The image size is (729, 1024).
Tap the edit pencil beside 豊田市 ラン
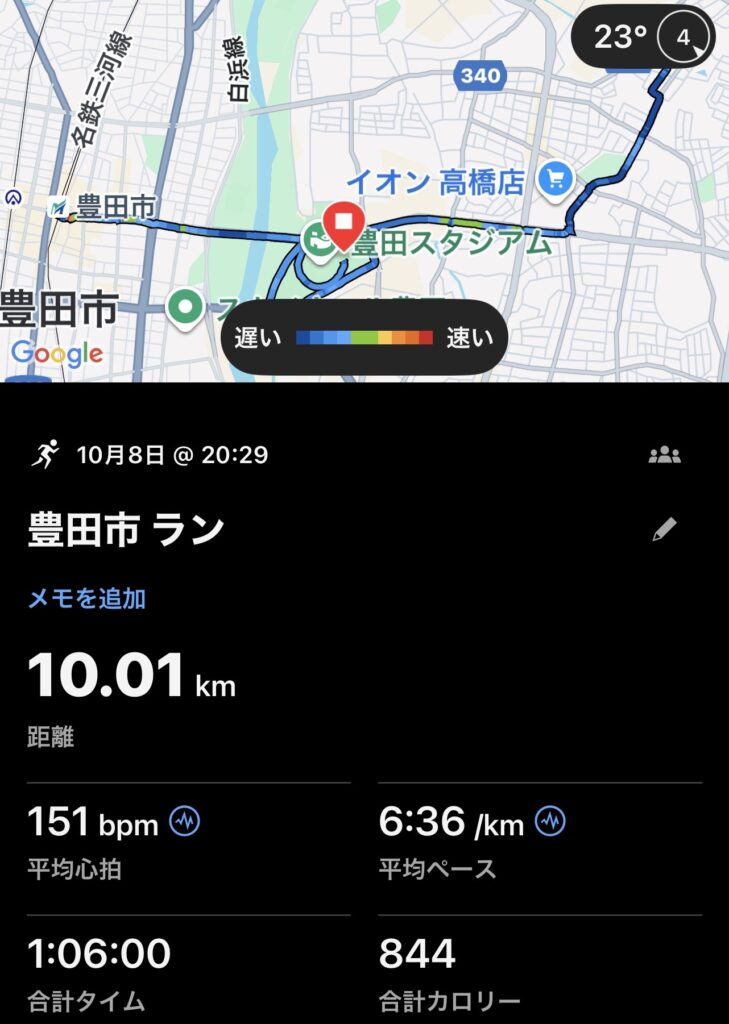(664, 530)
